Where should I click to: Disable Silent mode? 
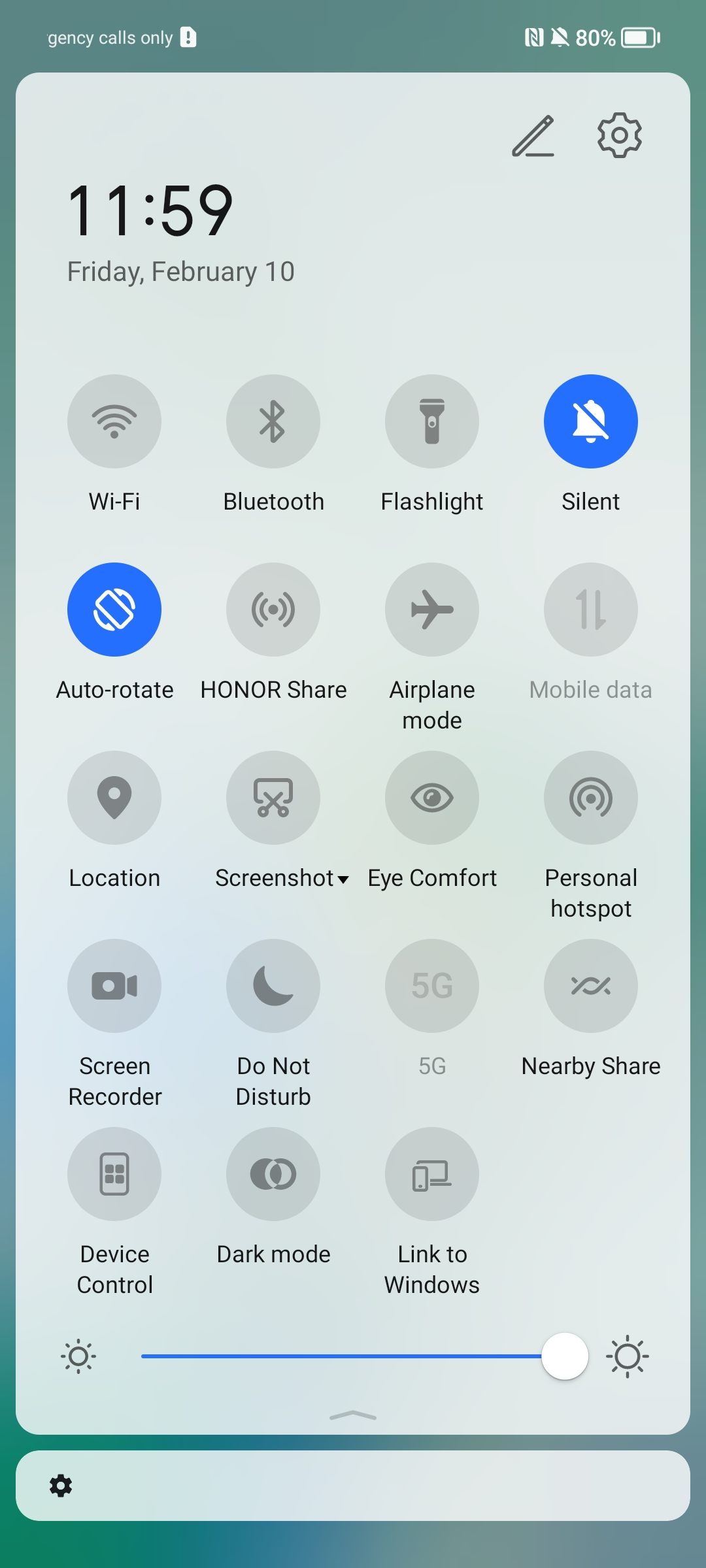(591, 421)
